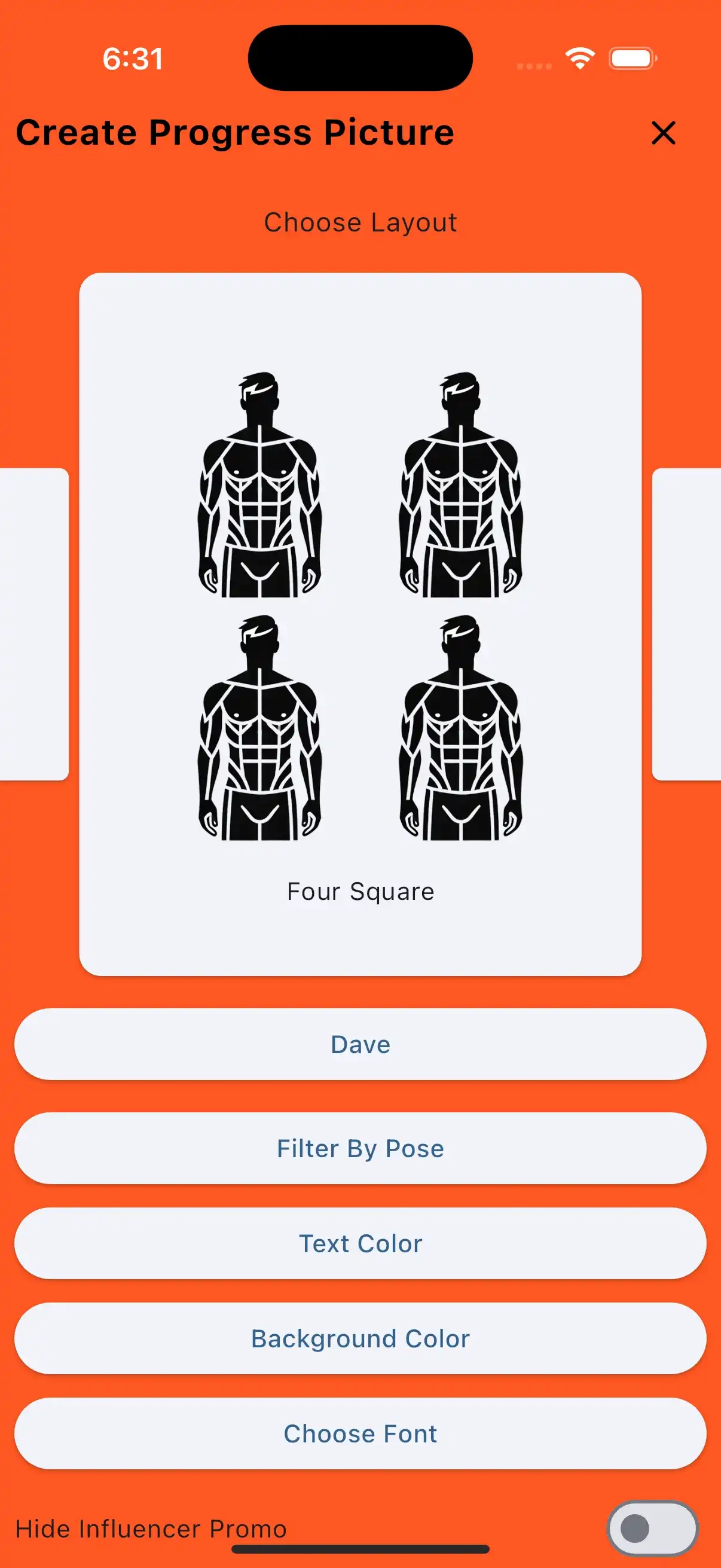This screenshot has height=1568, width=721.
Task: Open the Filter By Pose options
Action: coord(360,1149)
